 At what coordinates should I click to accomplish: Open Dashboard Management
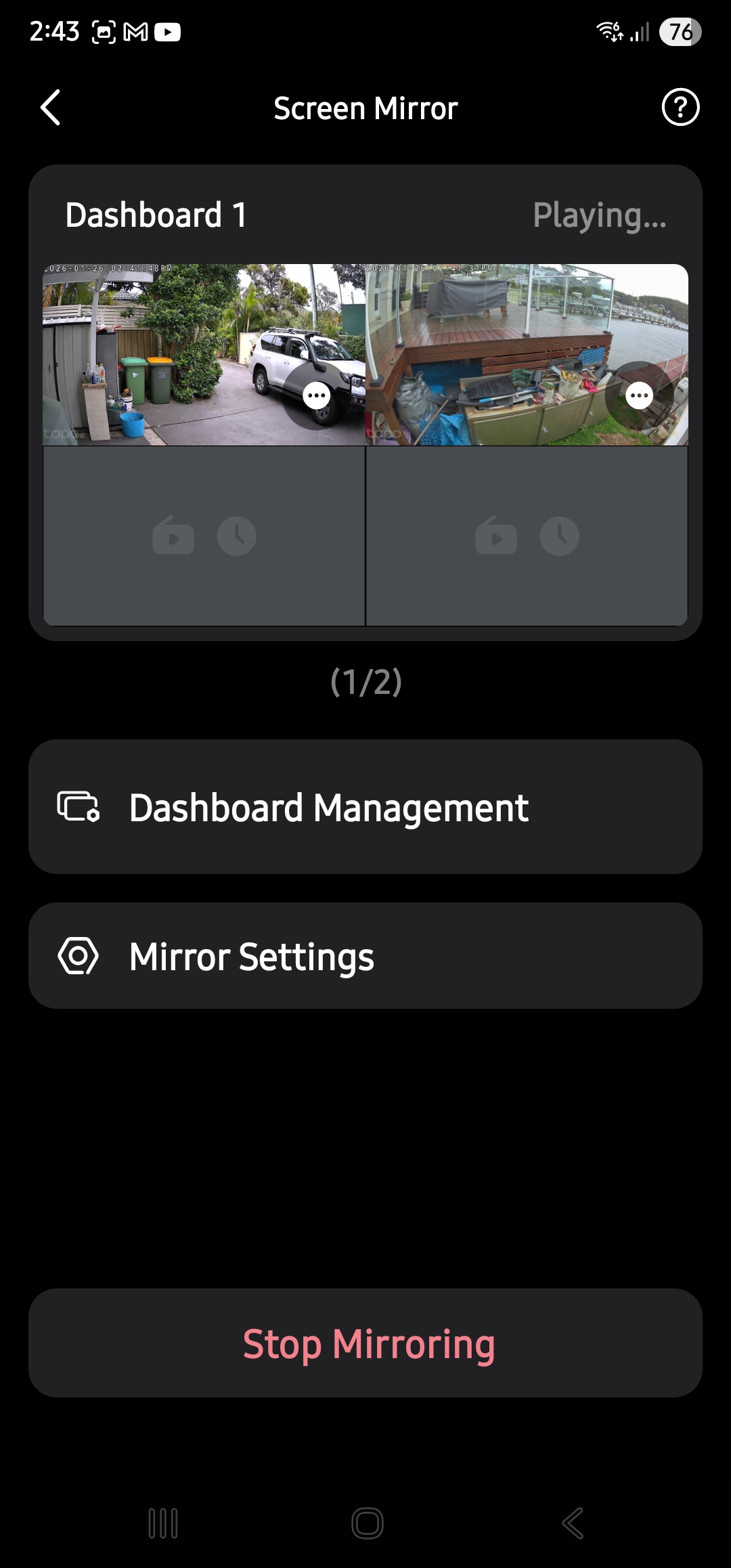coord(365,807)
